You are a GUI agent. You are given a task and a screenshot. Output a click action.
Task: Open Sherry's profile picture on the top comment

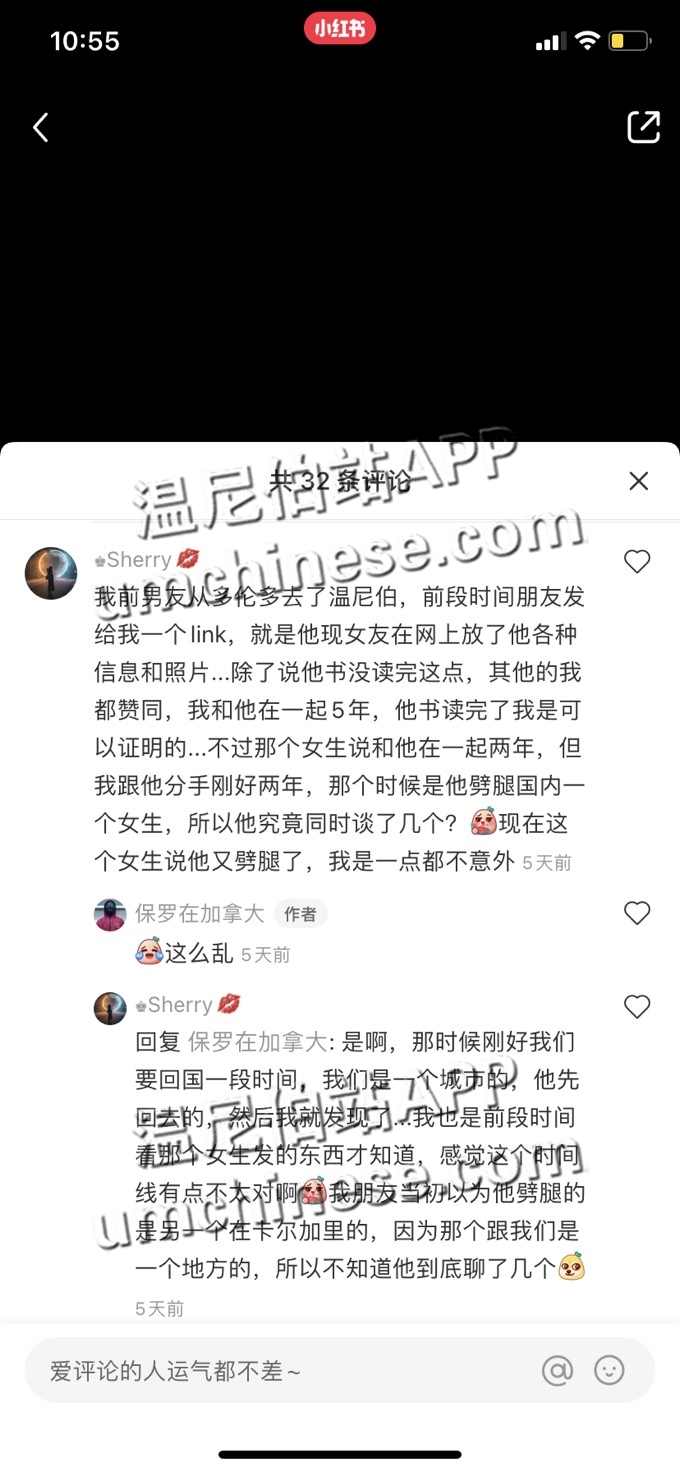[x=51, y=573]
